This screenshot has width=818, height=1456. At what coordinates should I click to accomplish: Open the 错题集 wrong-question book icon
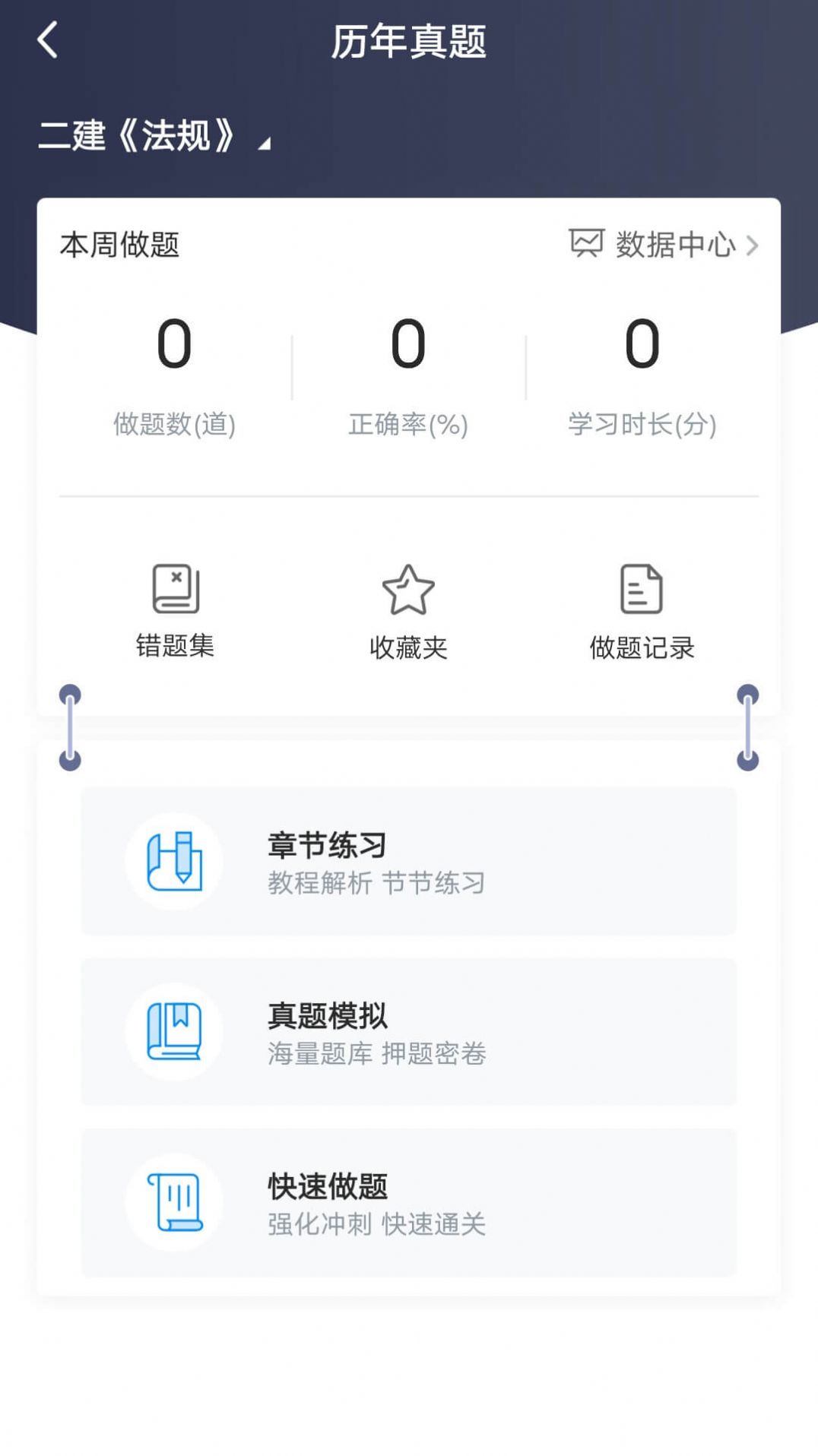point(175,589)
